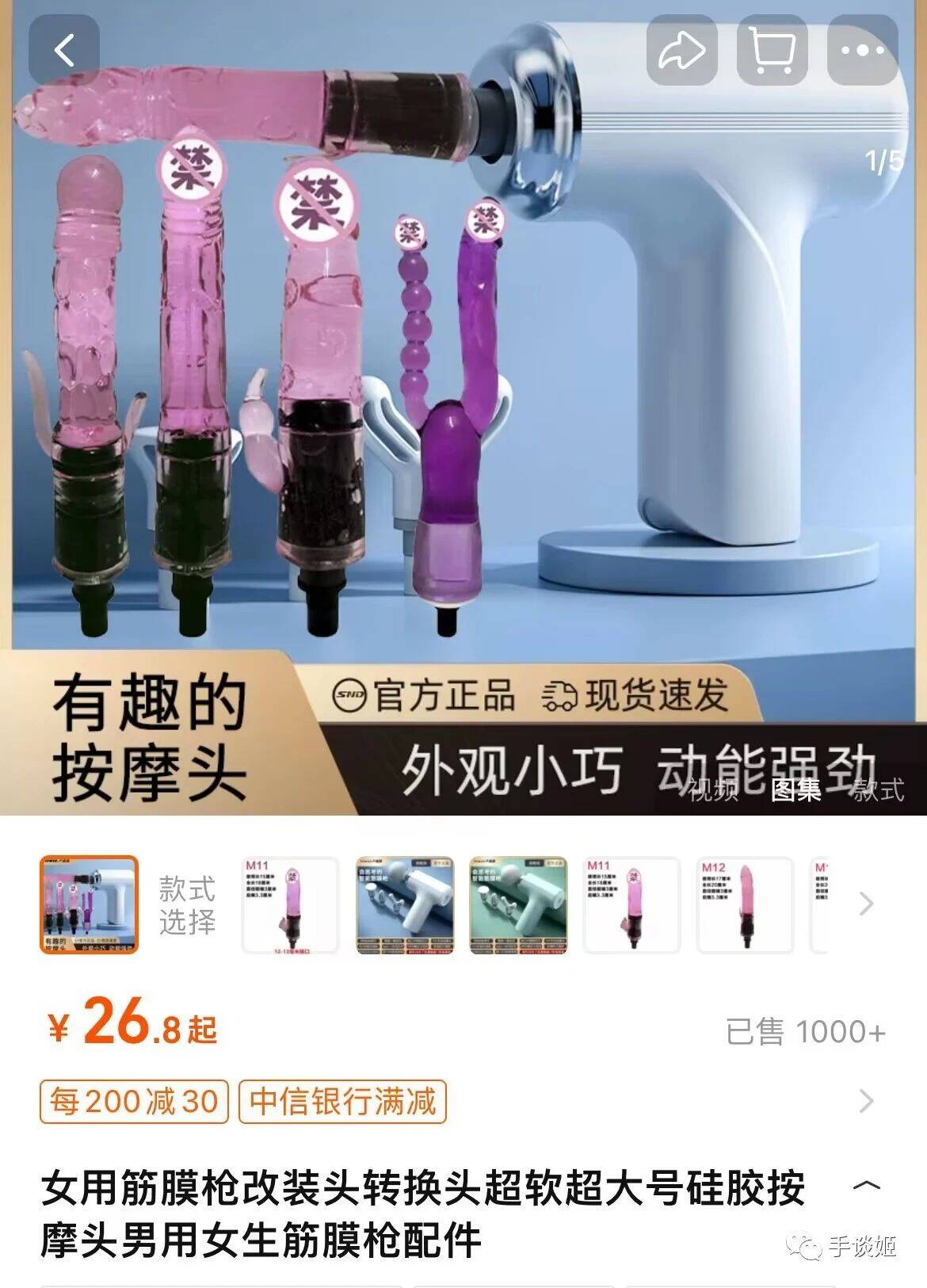Expand more style options with arrow
Image resolution: width=927 pixels, height=1288 pixels.
[867, 904]
